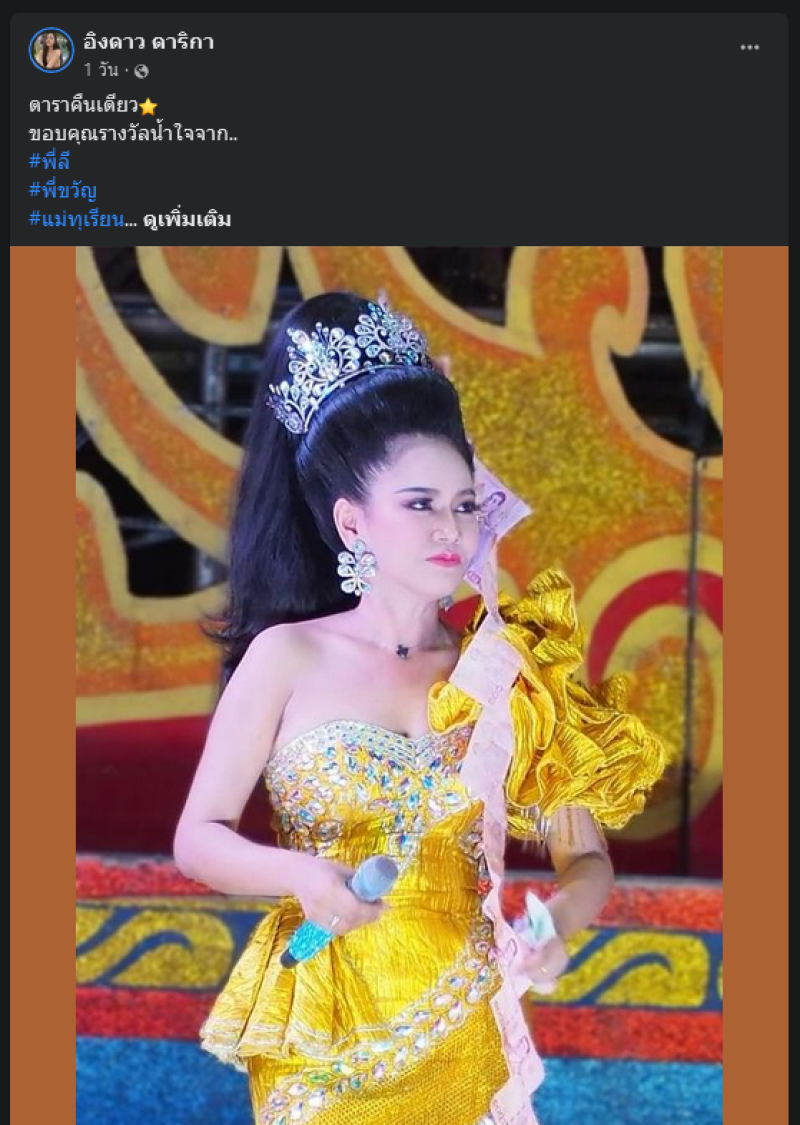Open the post's three-dot options menu
The image size is (800, 1125).
(x=749, y=48)
